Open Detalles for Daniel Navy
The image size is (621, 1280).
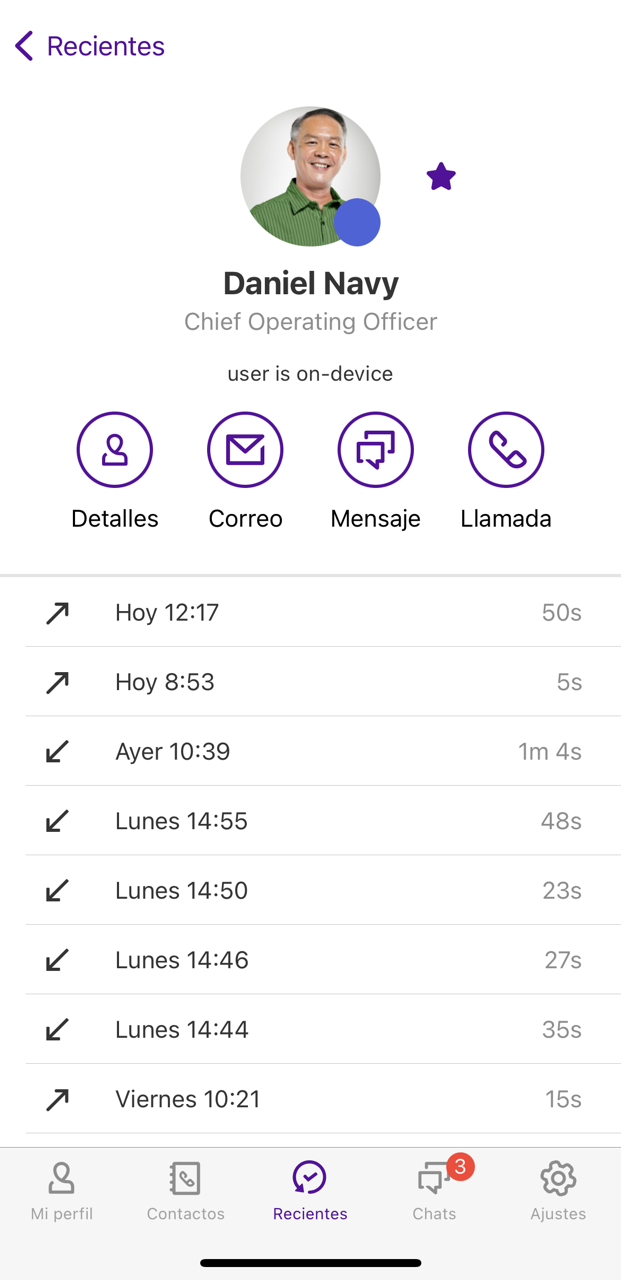tap(115, 450)
